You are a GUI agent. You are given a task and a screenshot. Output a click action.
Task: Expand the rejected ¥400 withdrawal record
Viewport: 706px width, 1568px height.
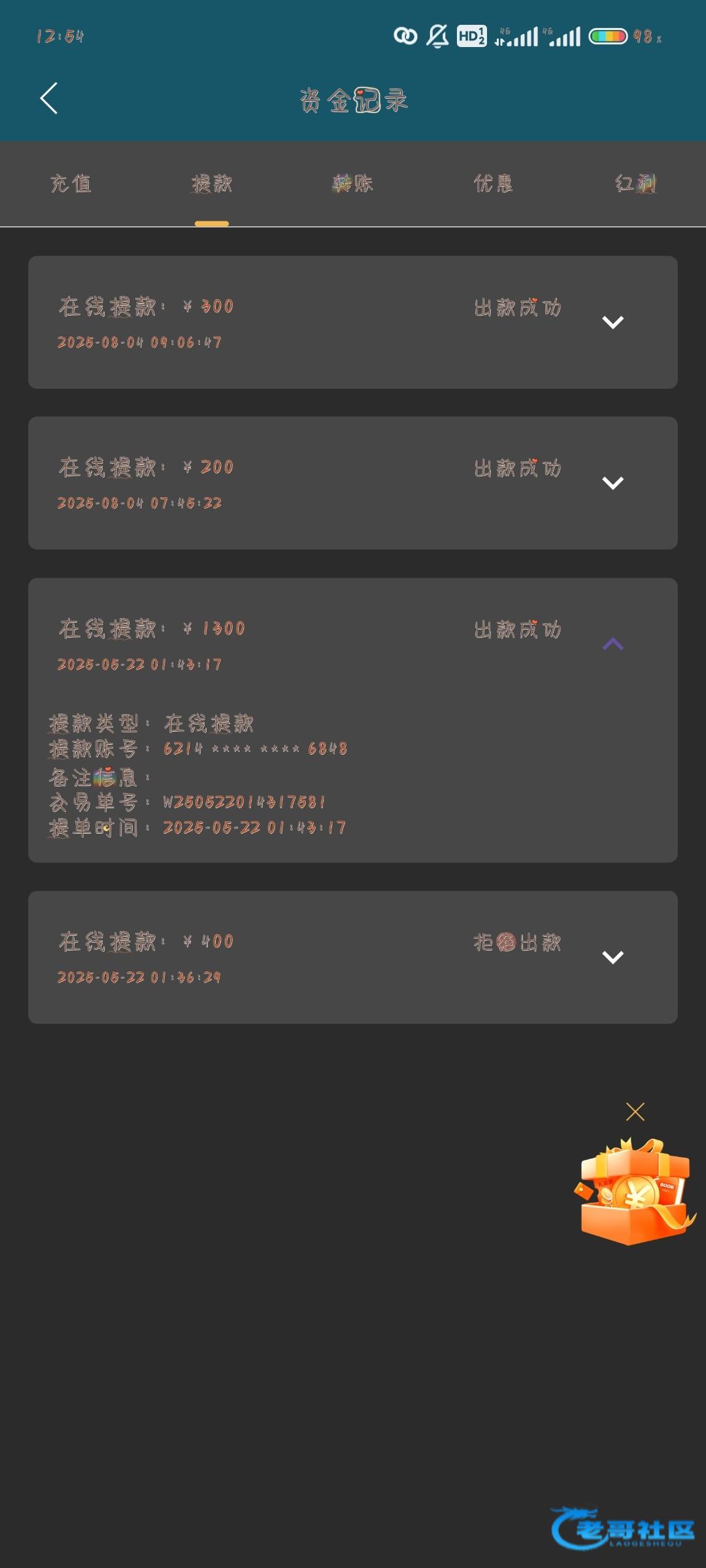[x=613, y=957]
